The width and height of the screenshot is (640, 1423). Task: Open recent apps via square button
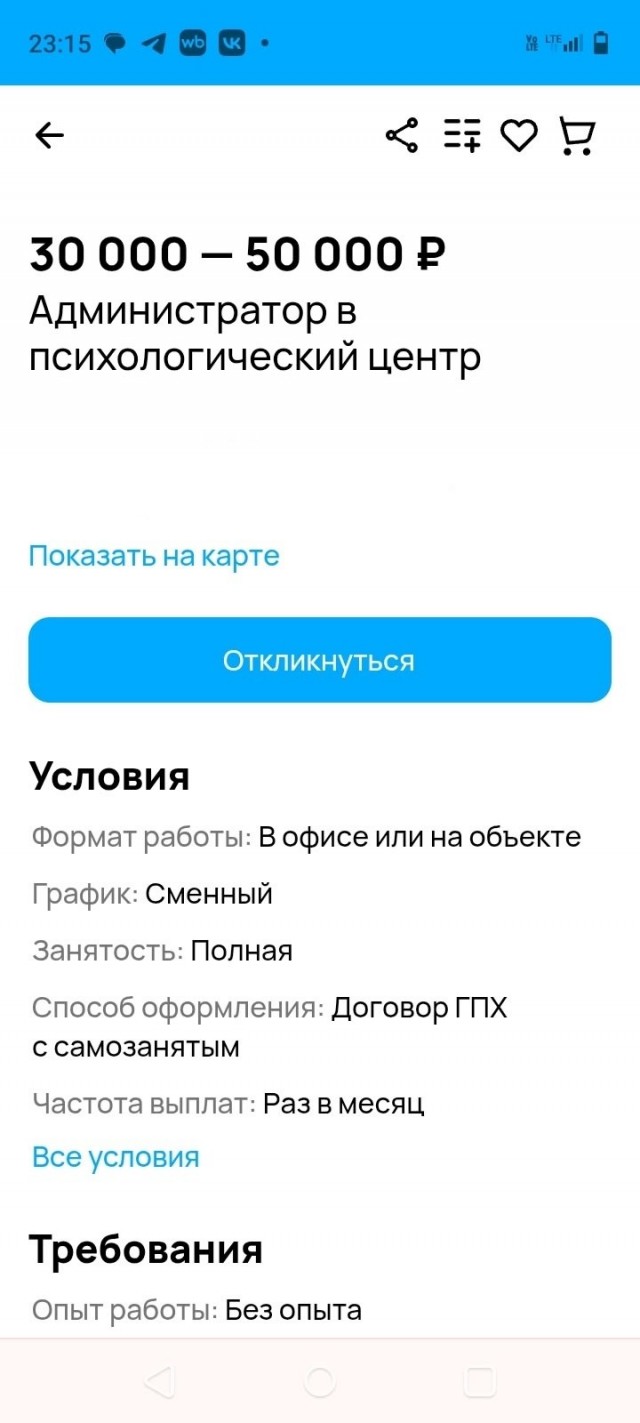tap(480, 1382)
